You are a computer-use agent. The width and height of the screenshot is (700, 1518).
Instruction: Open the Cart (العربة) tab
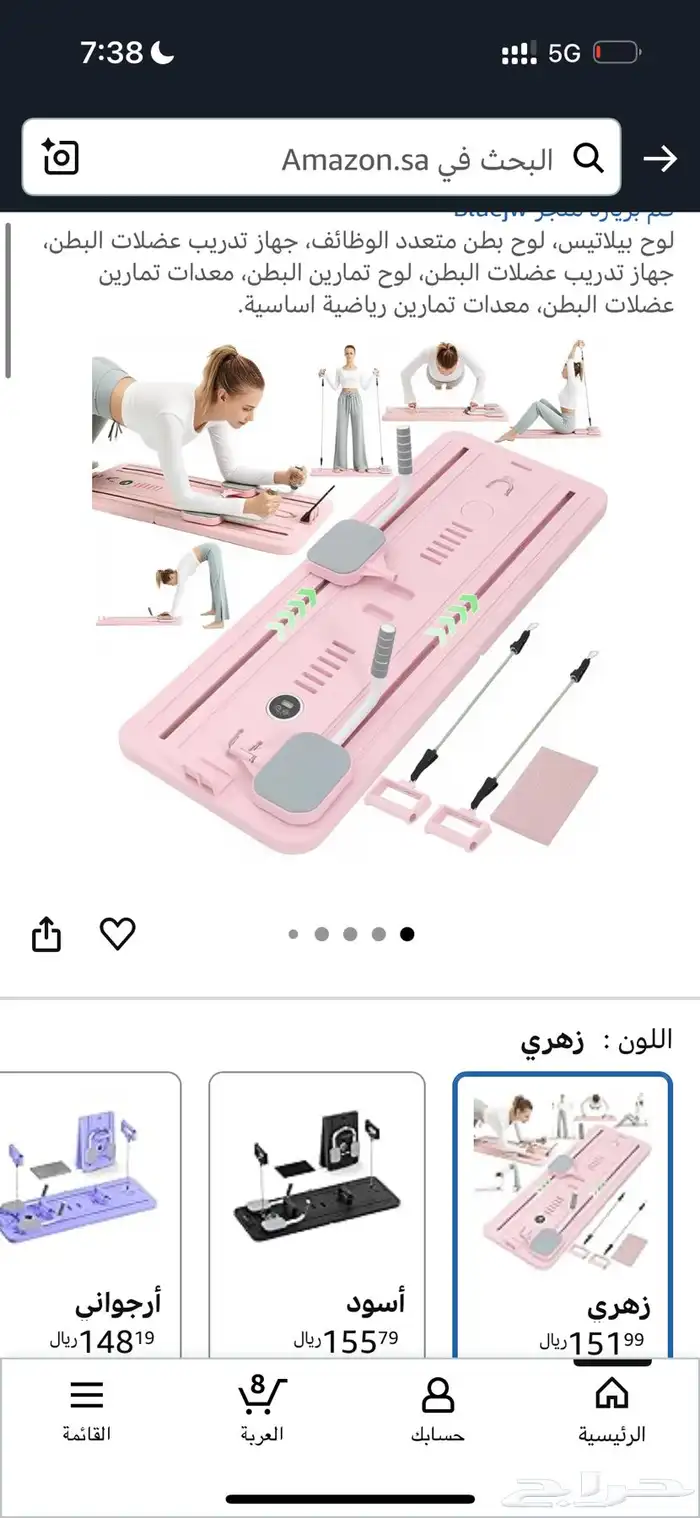click(x=262, y=1410)
